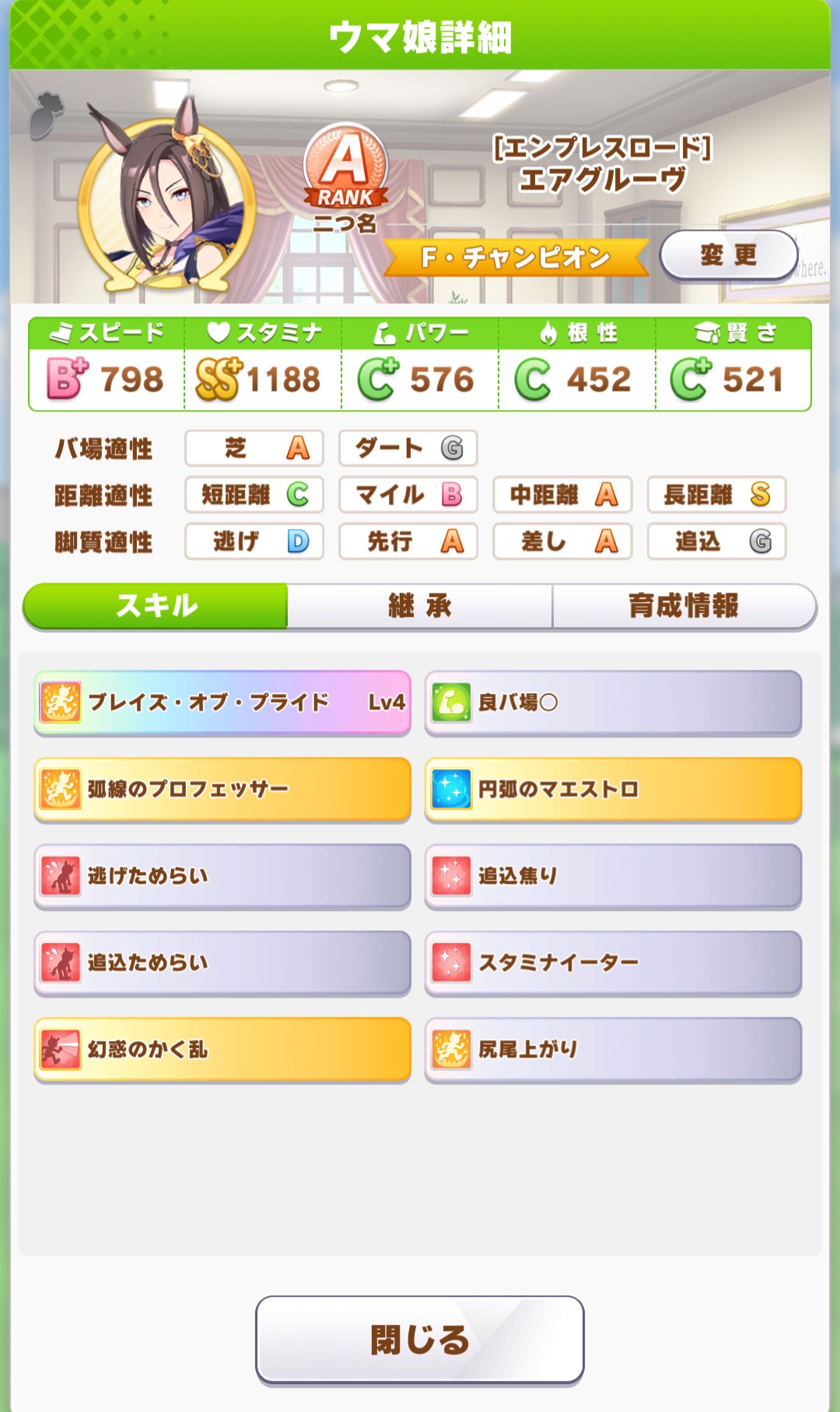Check the スタミナイーター skill details
The width and height of the screenshot is (840, 1412).
(x=613, y=962)
